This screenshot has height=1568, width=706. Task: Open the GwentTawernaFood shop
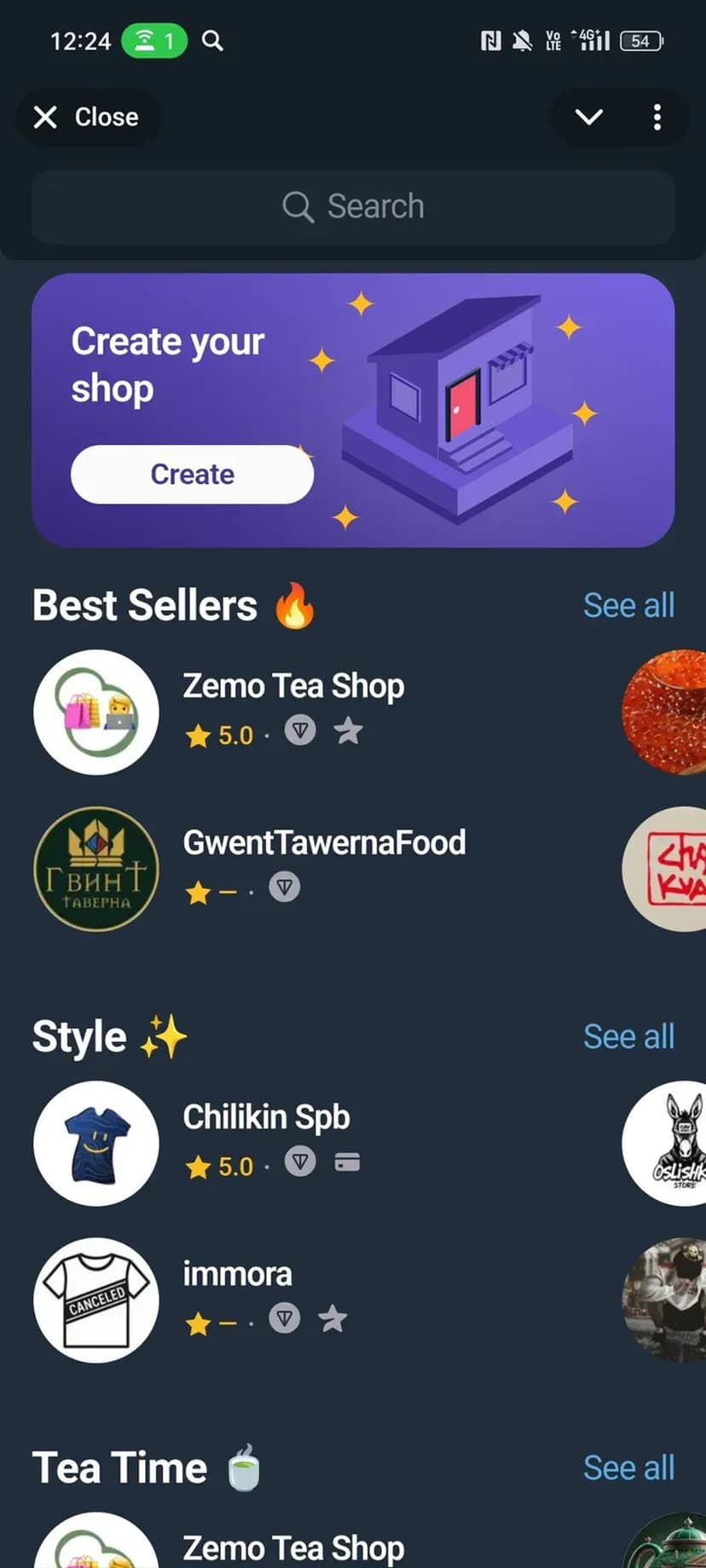click(x=324, y=844)
